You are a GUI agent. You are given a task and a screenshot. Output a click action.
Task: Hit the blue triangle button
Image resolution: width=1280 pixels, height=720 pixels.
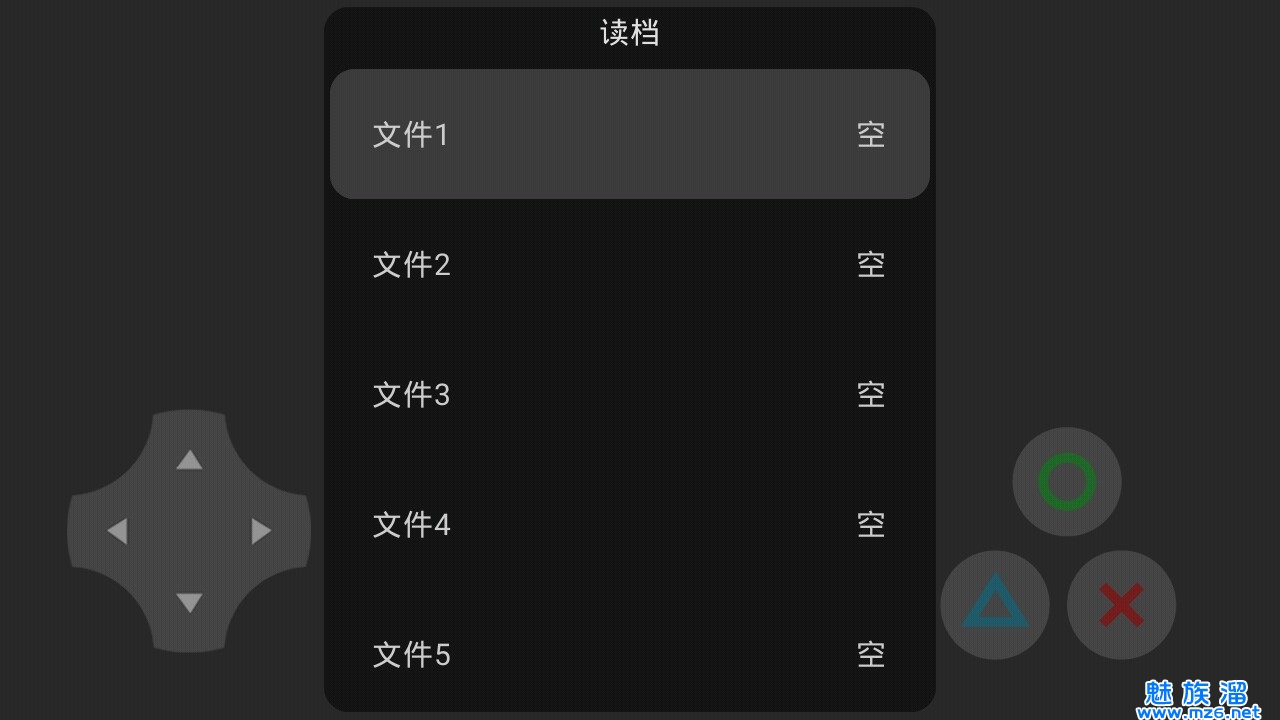(995, 605)
